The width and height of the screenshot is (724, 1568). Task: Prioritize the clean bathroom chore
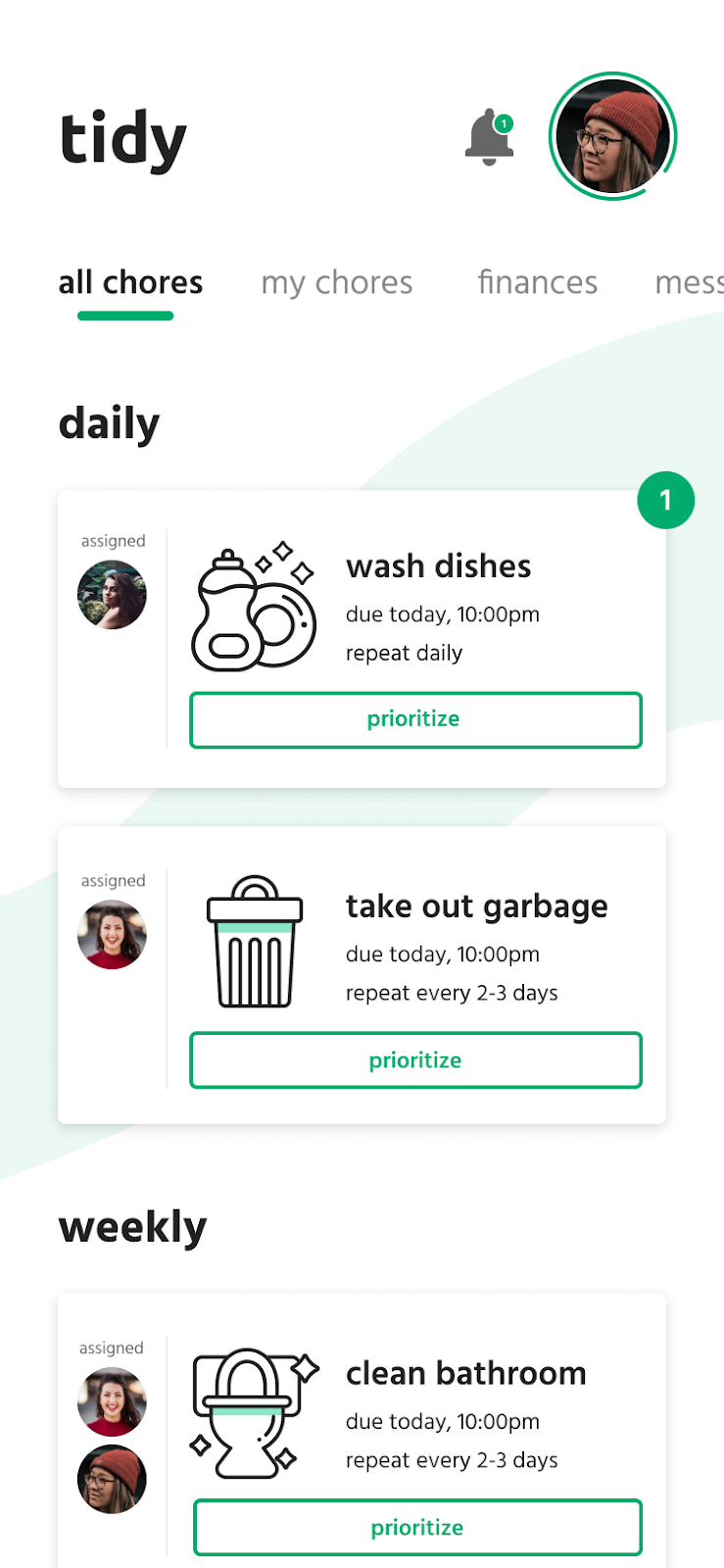(417, 1527)
